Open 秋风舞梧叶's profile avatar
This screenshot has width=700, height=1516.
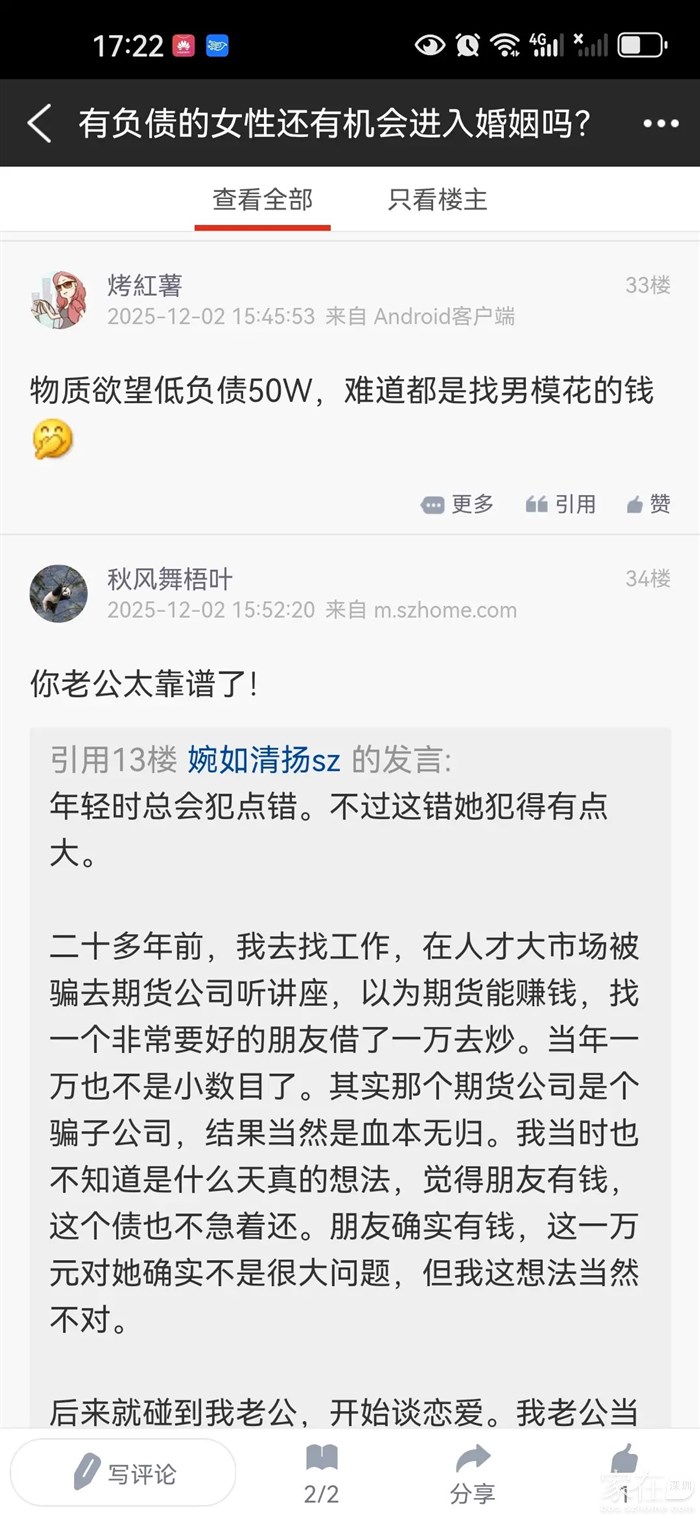click(58, 593)
